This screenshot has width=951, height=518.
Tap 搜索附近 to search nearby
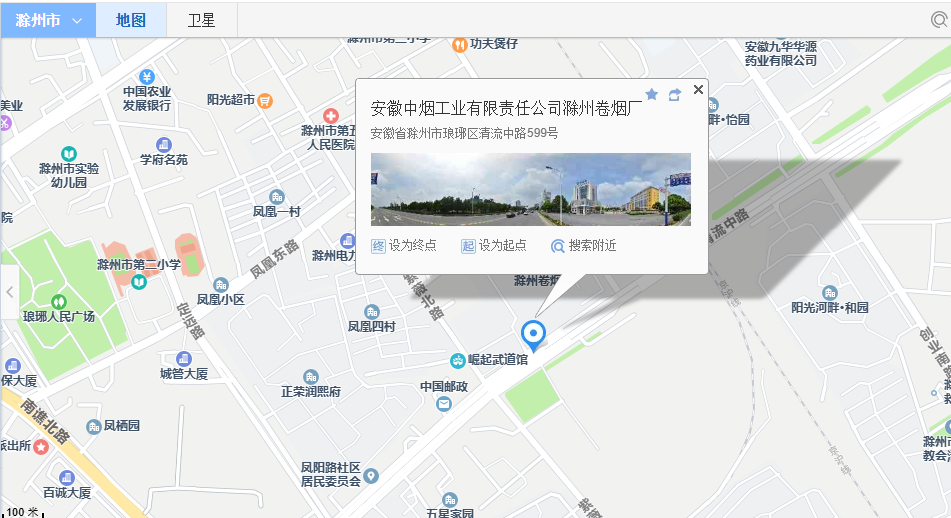(583, 246)
